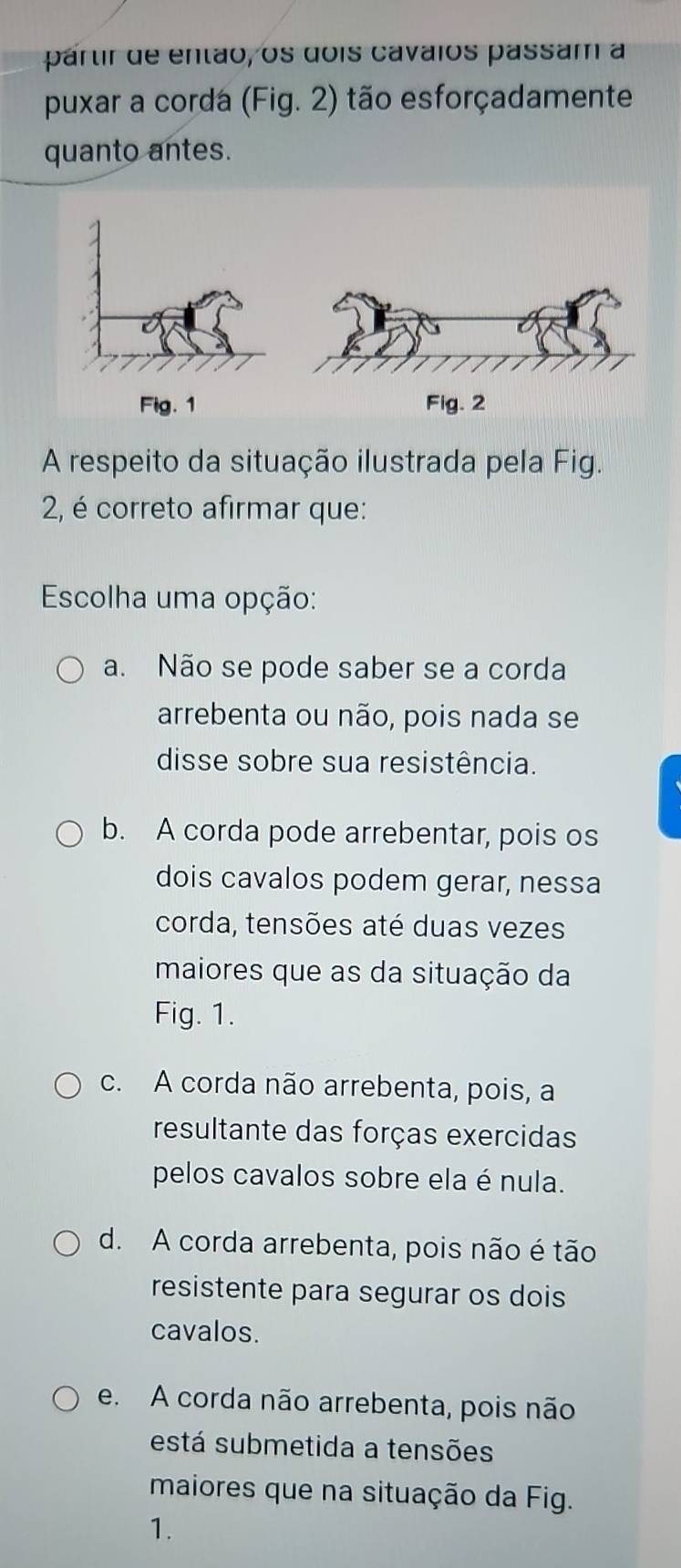Screen dimensions: 681x1568
Task: Pick option d: corda arrebenta
Action: tap(70, 1244)
